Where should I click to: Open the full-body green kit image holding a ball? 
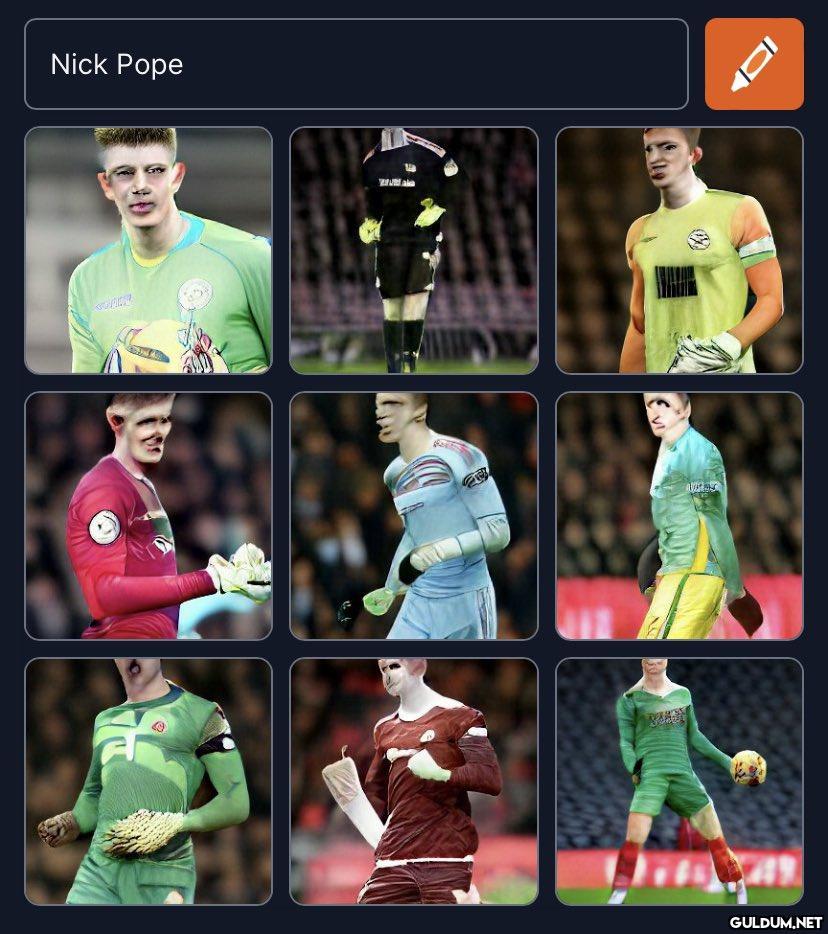point(679,781)
